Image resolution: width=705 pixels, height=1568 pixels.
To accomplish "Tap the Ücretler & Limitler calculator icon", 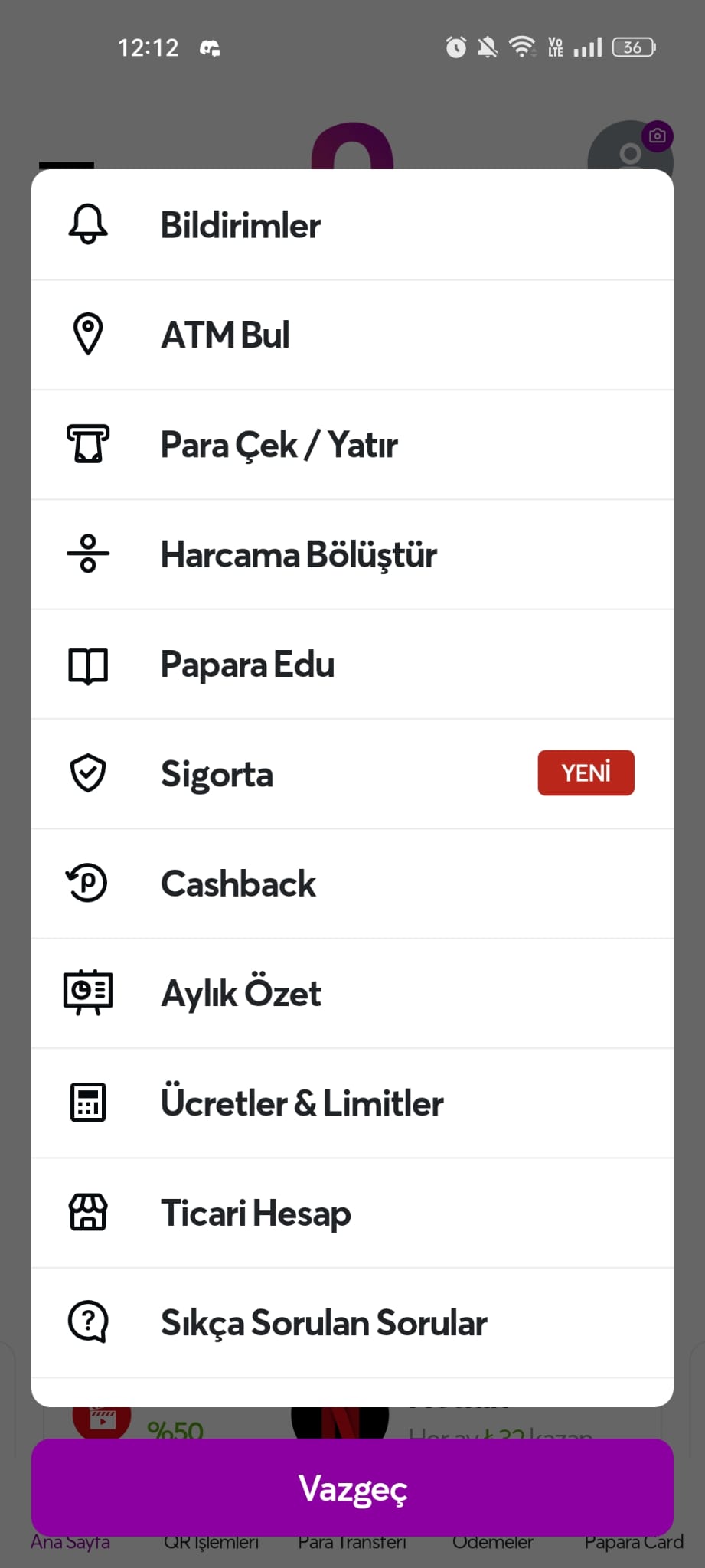I will pyautogui.click(x=87, y=1102).
